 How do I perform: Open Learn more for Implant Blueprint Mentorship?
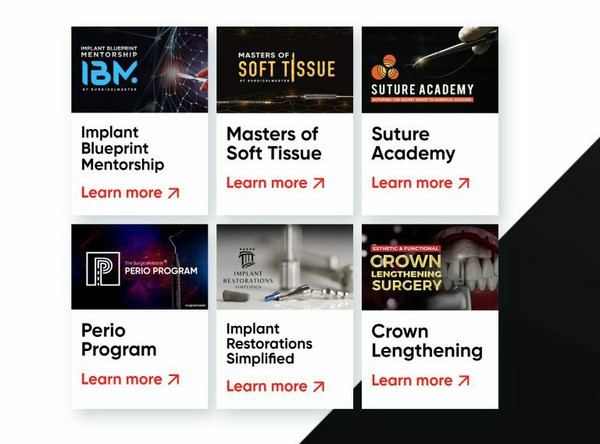pos(130,192)
